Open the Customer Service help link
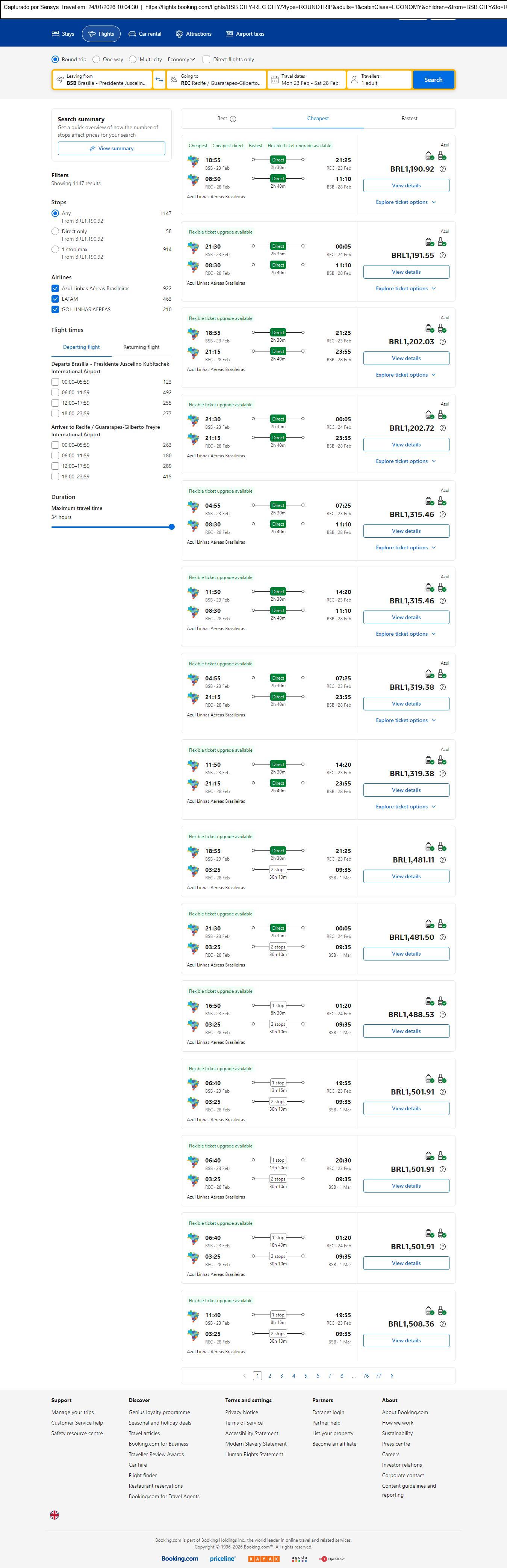Viewport: 507px width, 1568px height. [77, 1423]
